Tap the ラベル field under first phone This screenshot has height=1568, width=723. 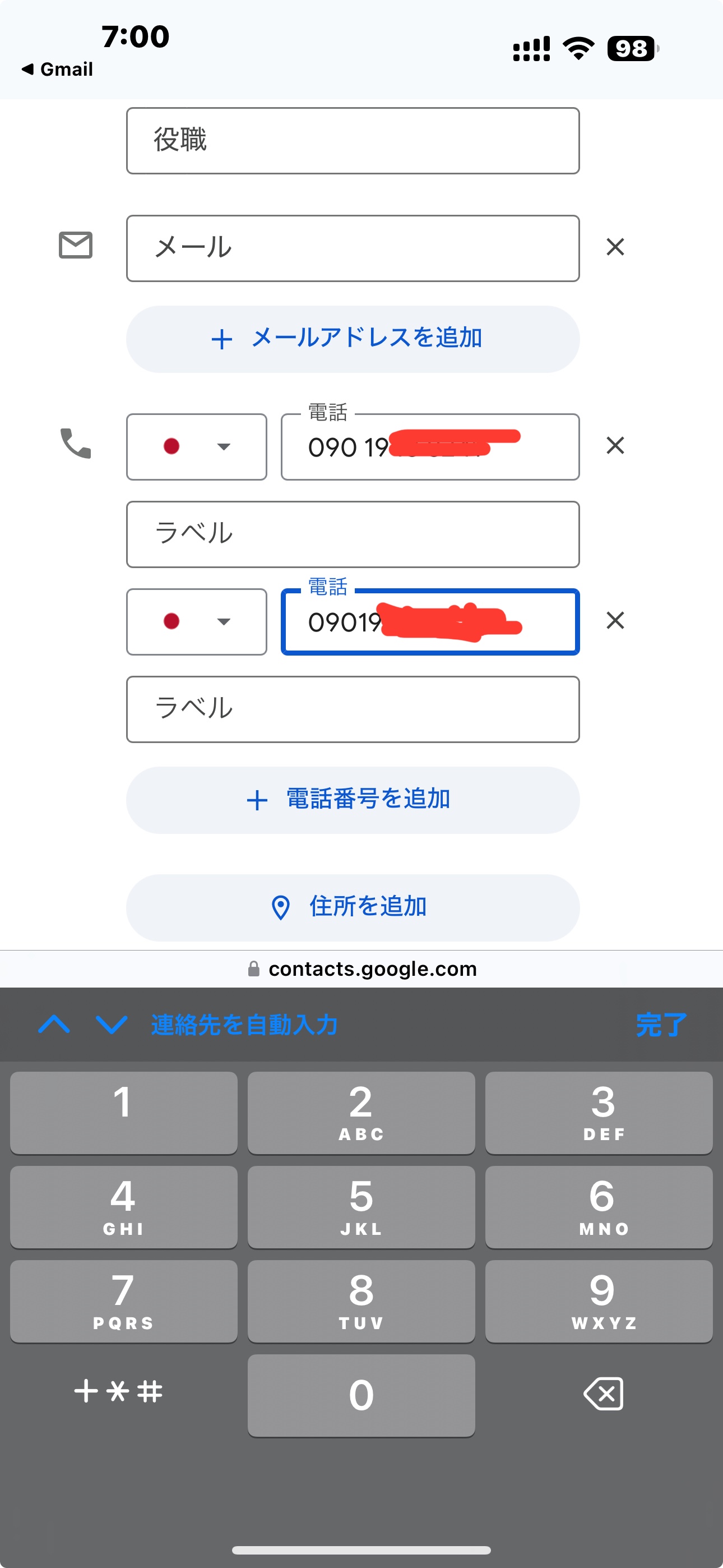[353, 534]
